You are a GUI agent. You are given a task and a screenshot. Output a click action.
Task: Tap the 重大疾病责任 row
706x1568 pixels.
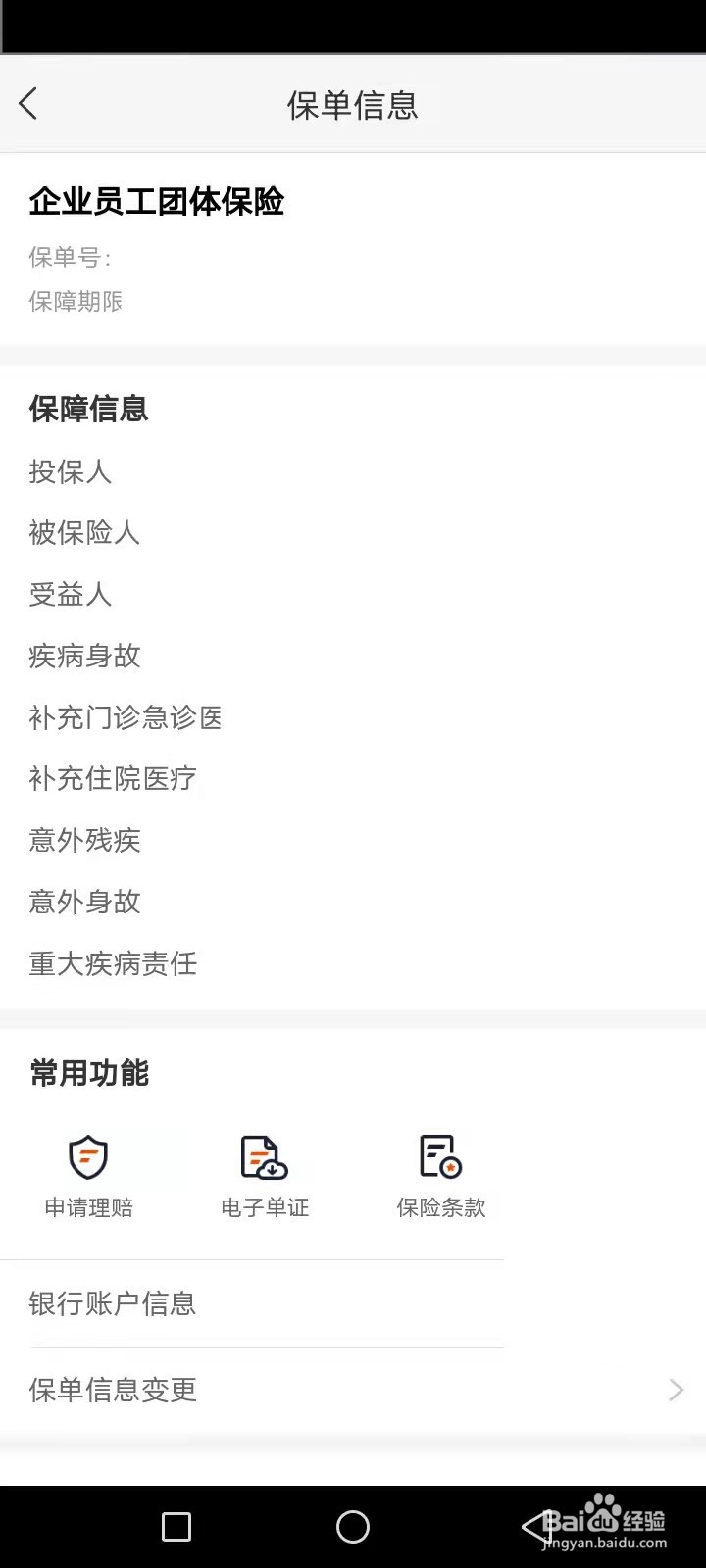[112, 964]
